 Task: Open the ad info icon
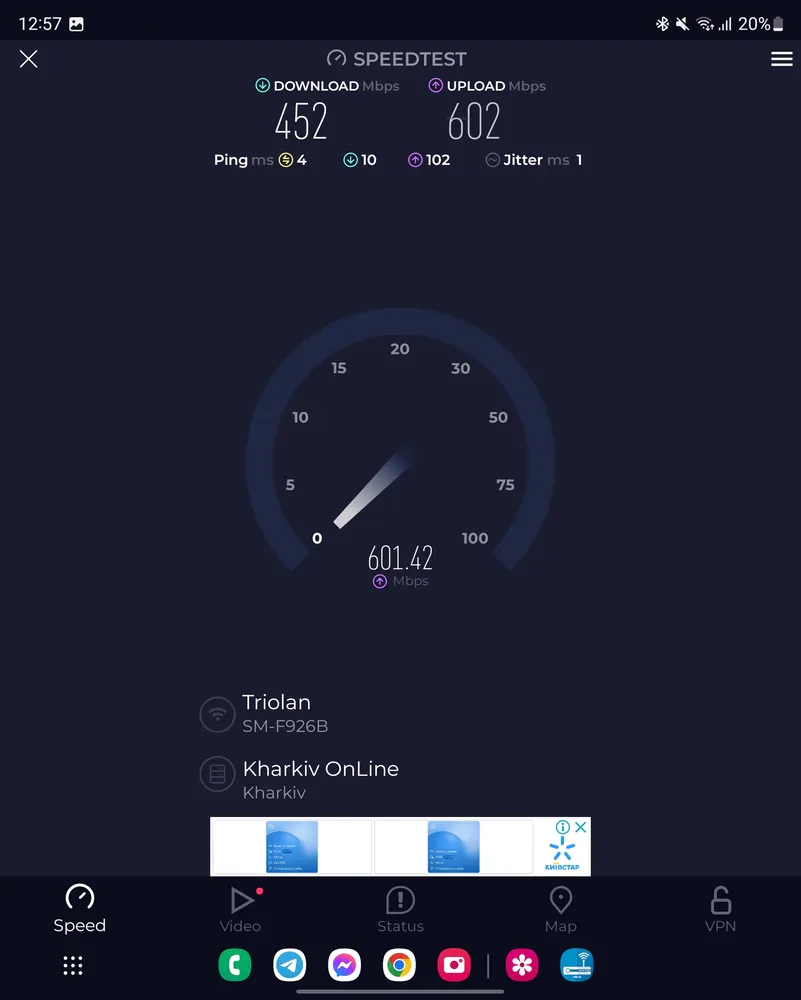pyautogui.click(x=563, y=827)
